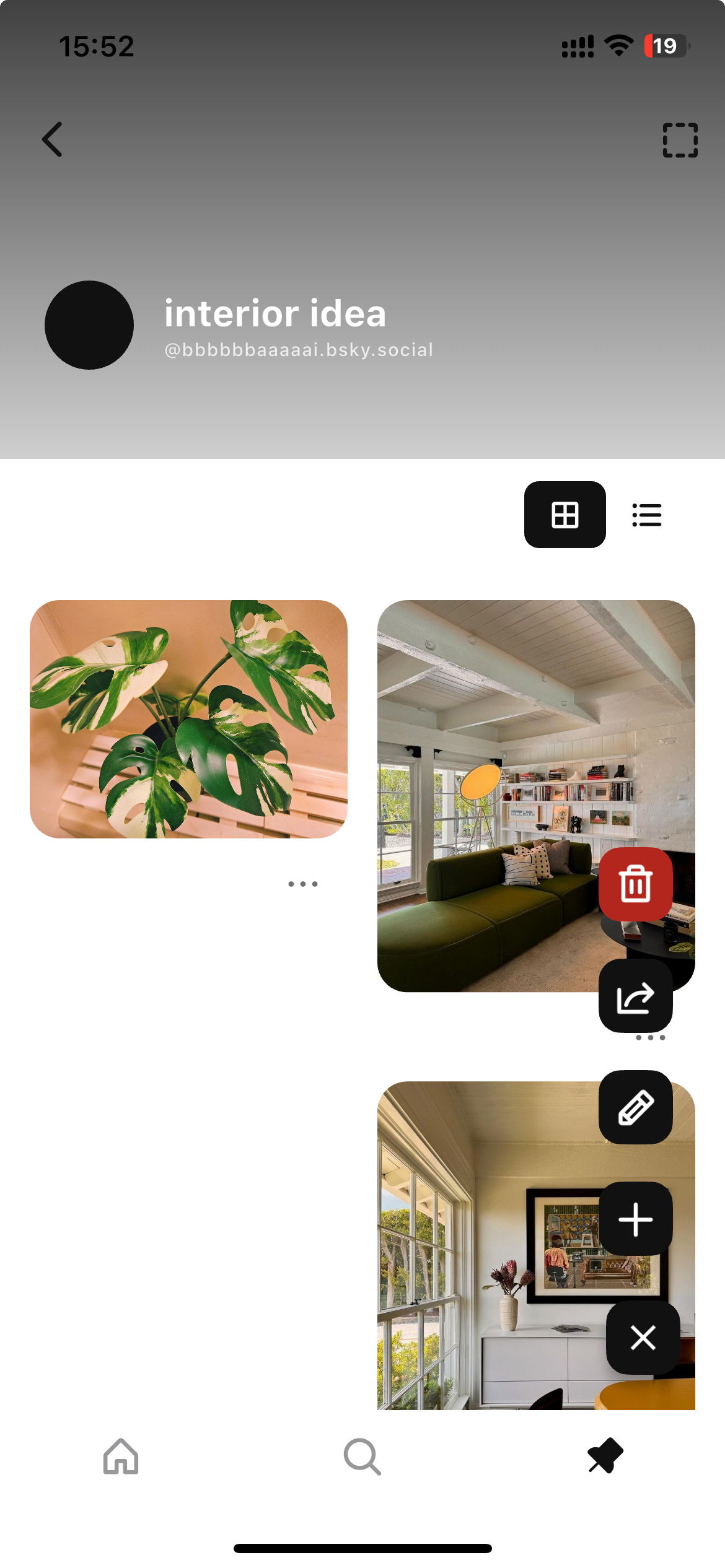Close the floating action menu
The width and height of the screenshot is (725, 1568).
(x=643, y=1338)
